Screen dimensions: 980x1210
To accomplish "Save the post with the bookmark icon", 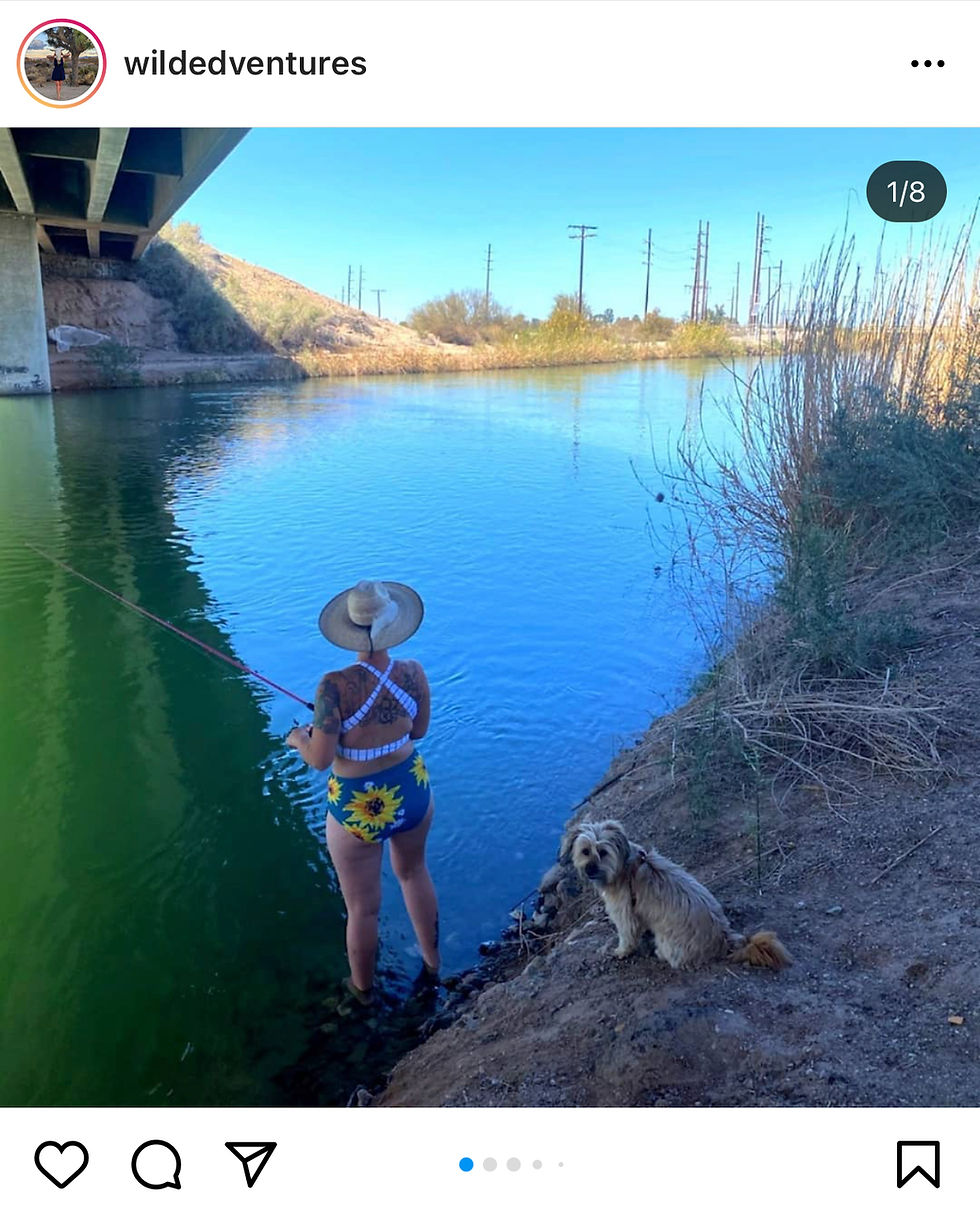I will coord(917,1164).
